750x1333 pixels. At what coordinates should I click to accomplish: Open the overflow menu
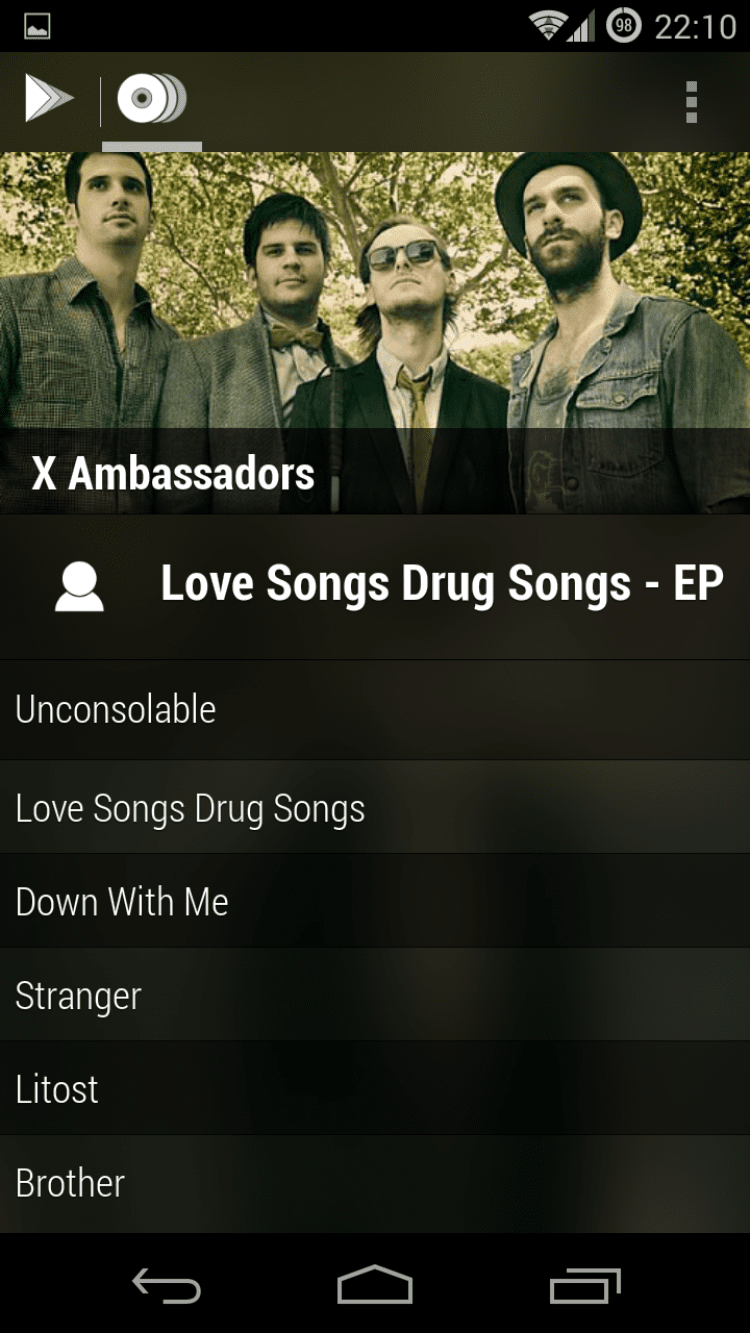(x=690, y=102)
